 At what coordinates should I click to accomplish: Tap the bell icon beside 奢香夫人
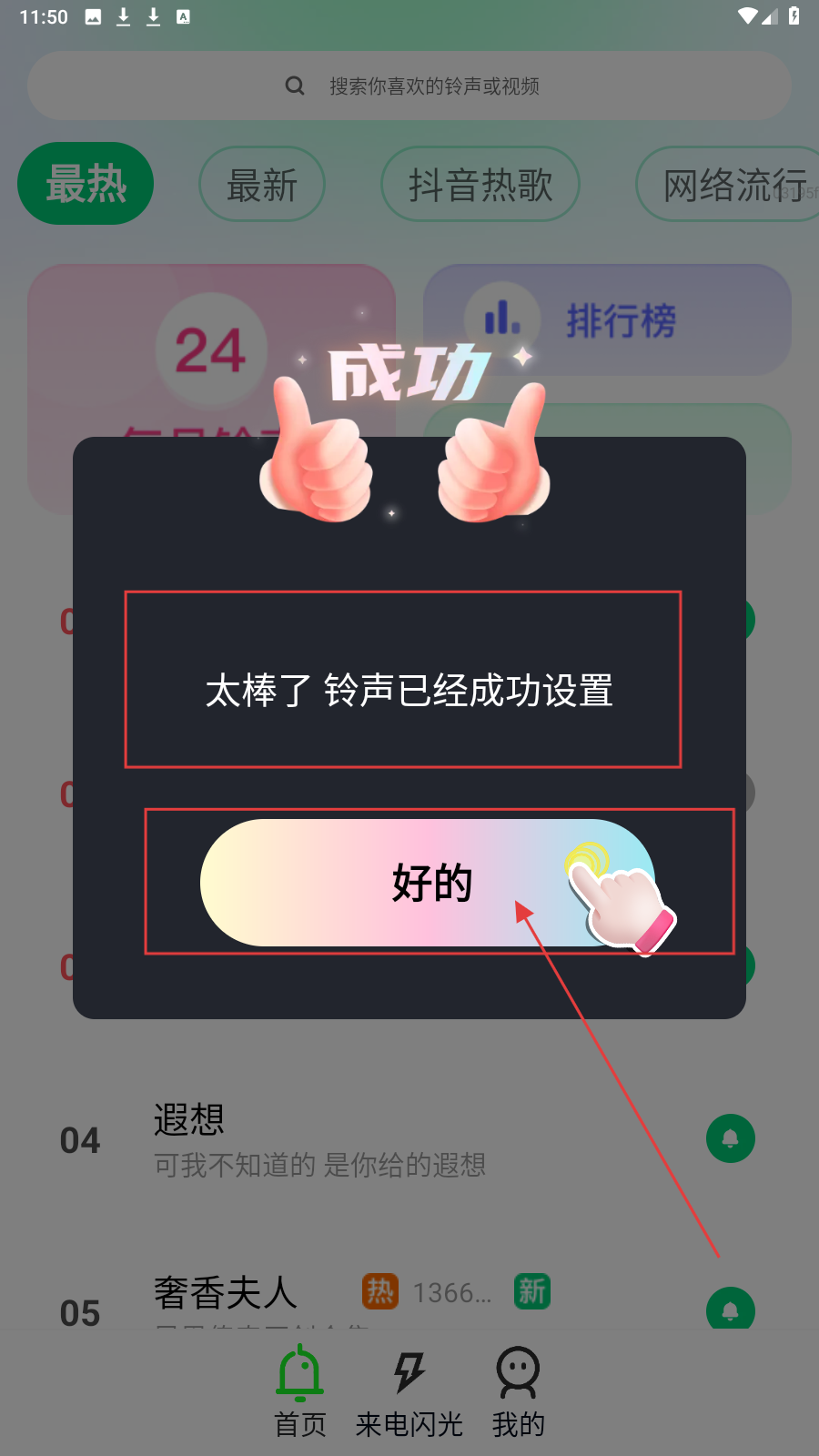pos(730,1309)
